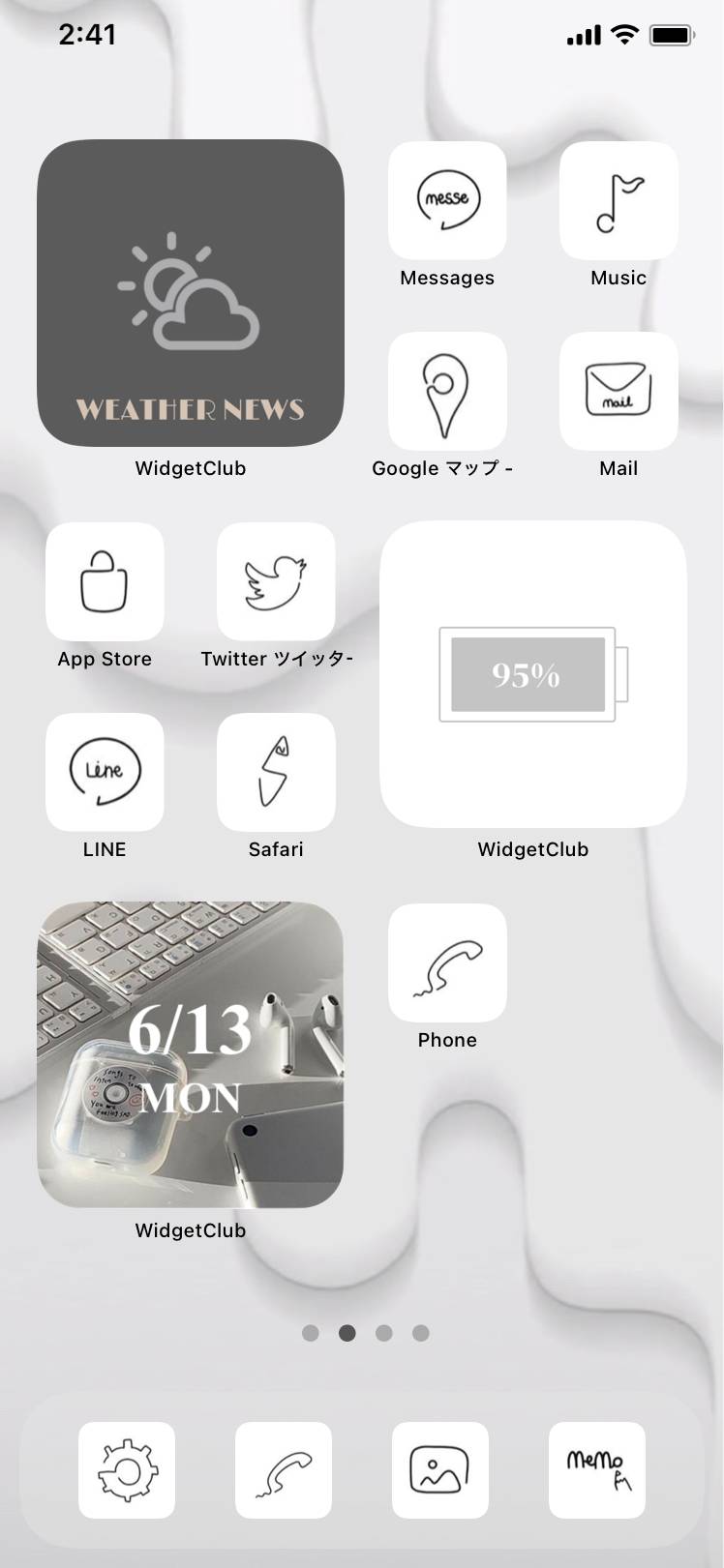Launch the Safari browser
The width and height of the screenshot is (724, 1568).
[276, 773]
